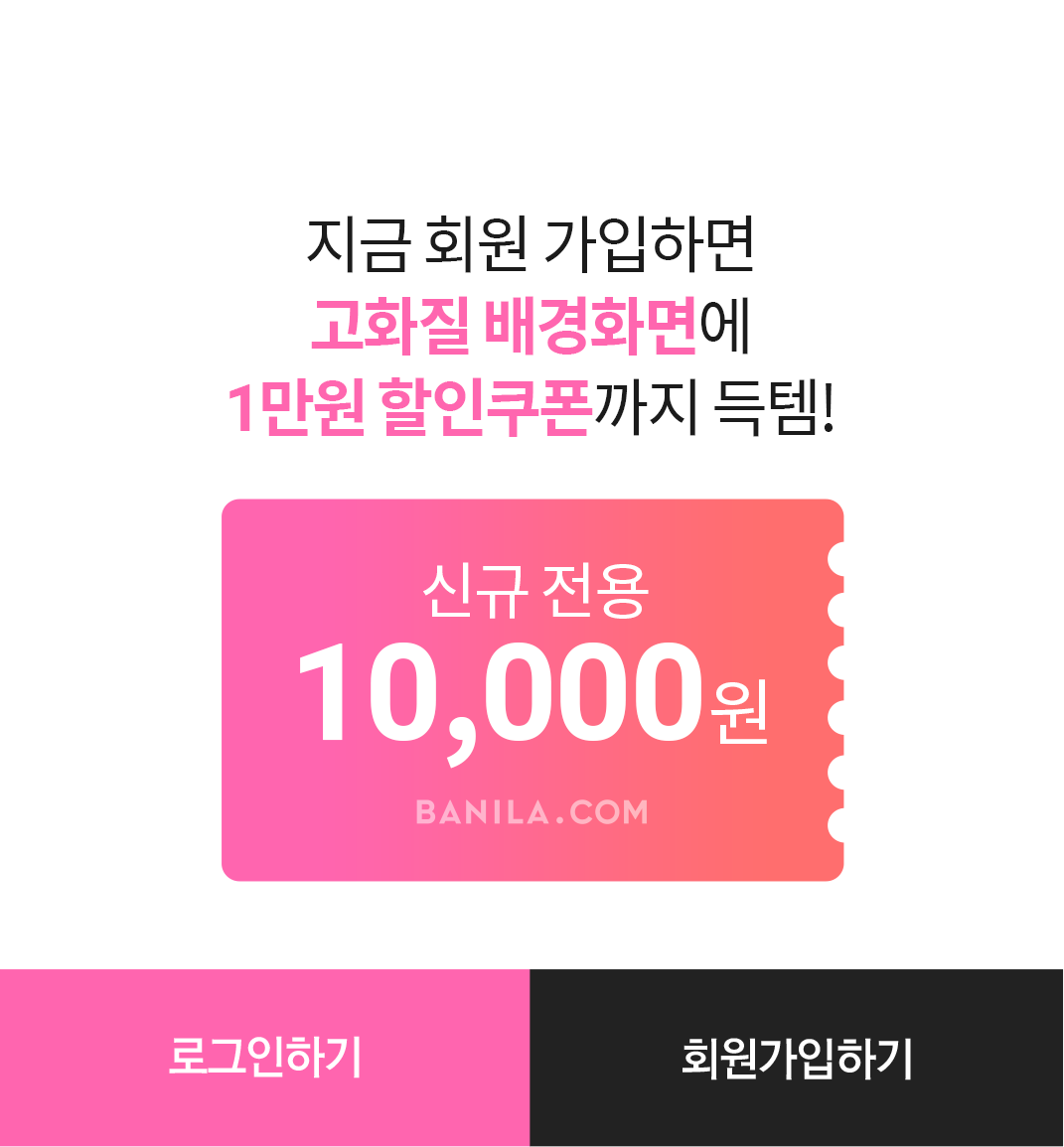Select 회원가입하기 to sign up
1064x1147 pixels.
(x=797, y=1058)
